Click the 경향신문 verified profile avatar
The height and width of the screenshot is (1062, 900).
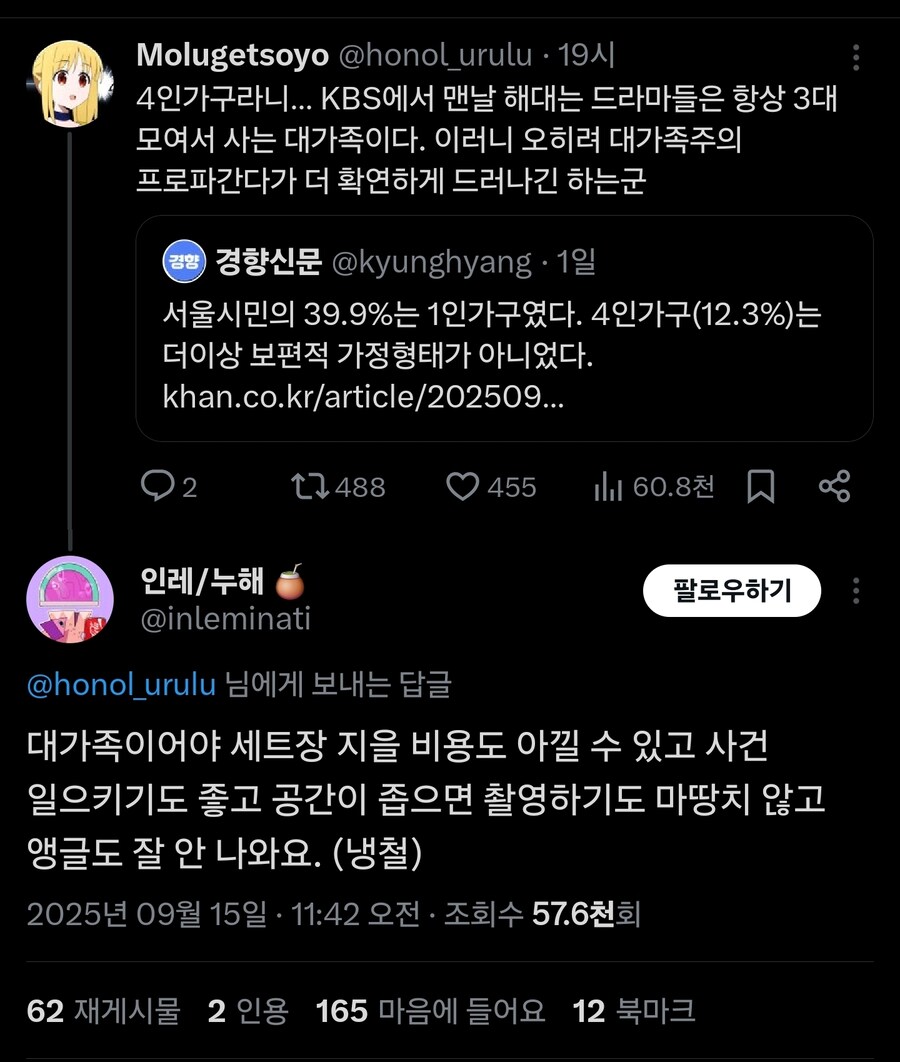pyautogui.click(x=184, y=261)
